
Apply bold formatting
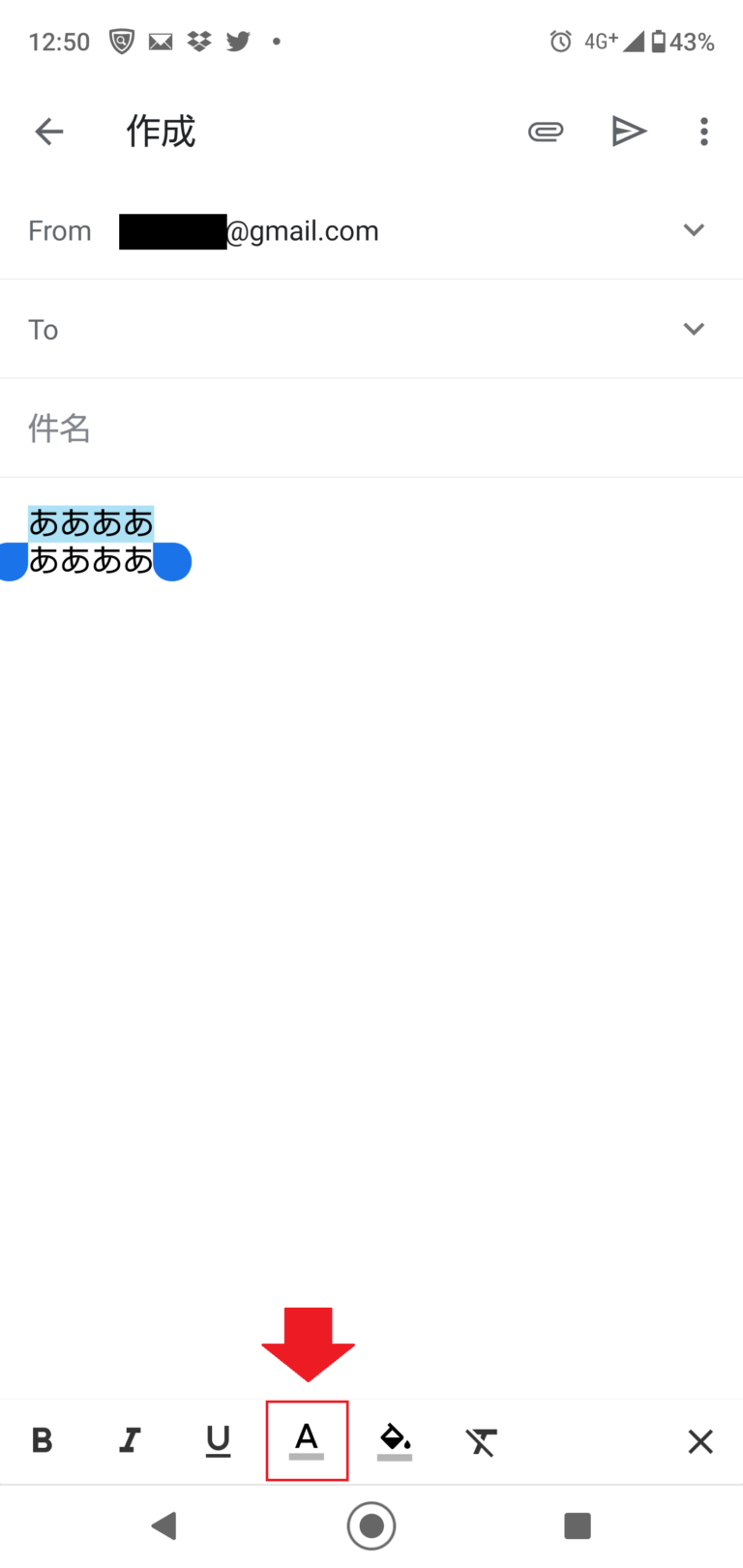pyautogui.click(x=43, y=1440)
